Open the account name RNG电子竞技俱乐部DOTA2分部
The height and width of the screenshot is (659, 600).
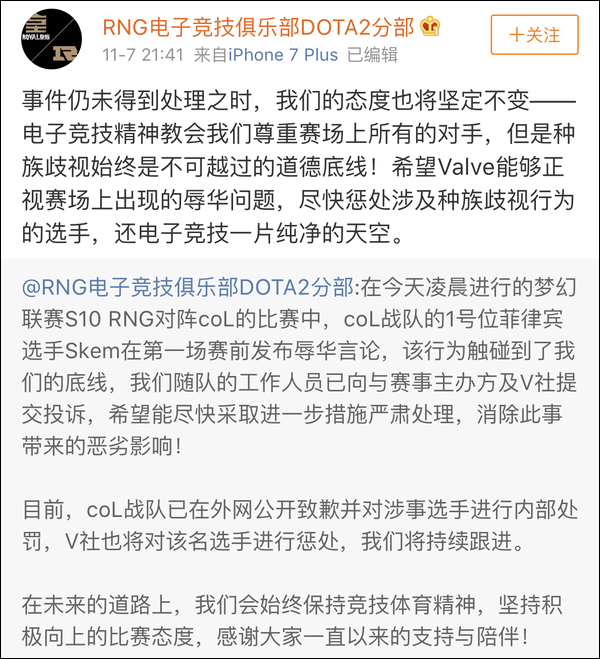258,24
